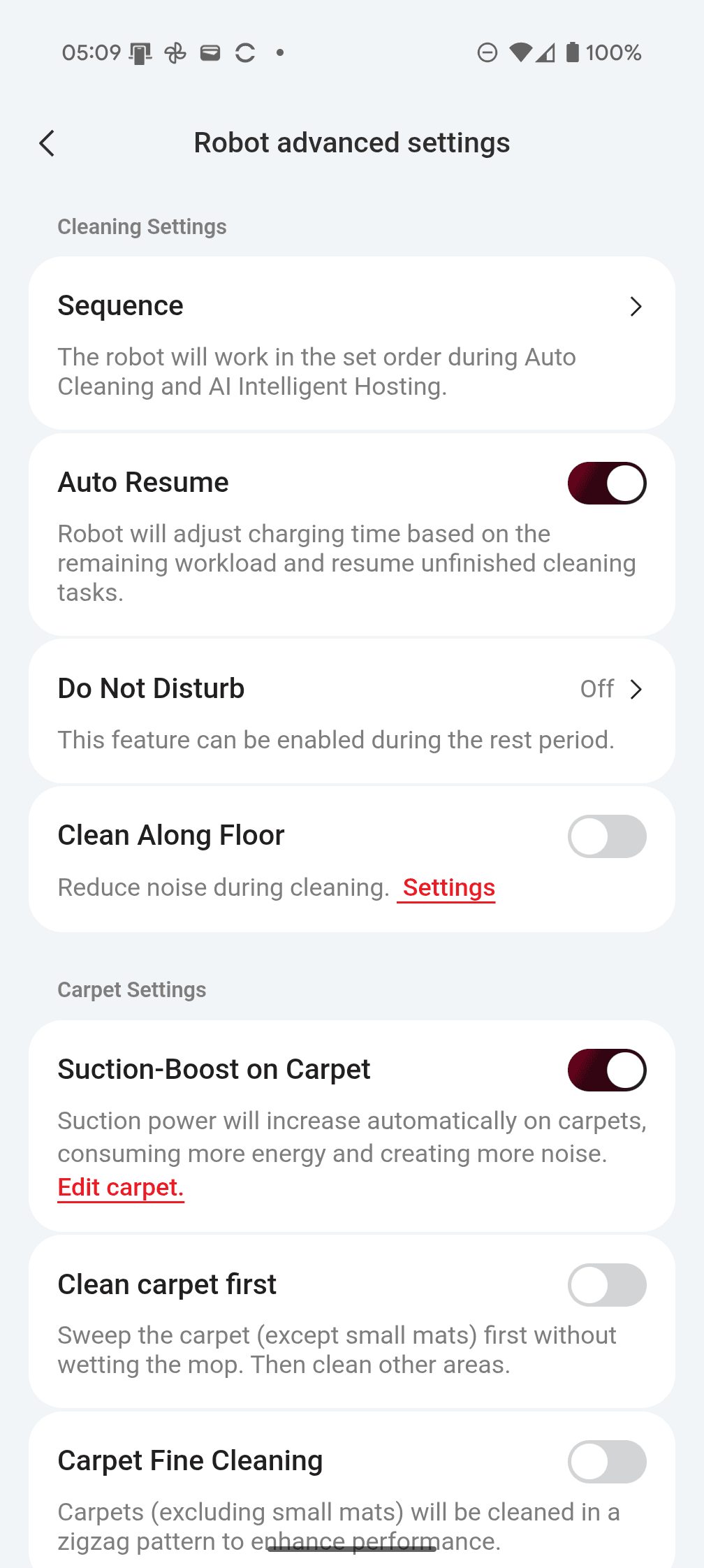Open the Settings link under Clean Along Floor
The image size is (704, 1568).
448,887
